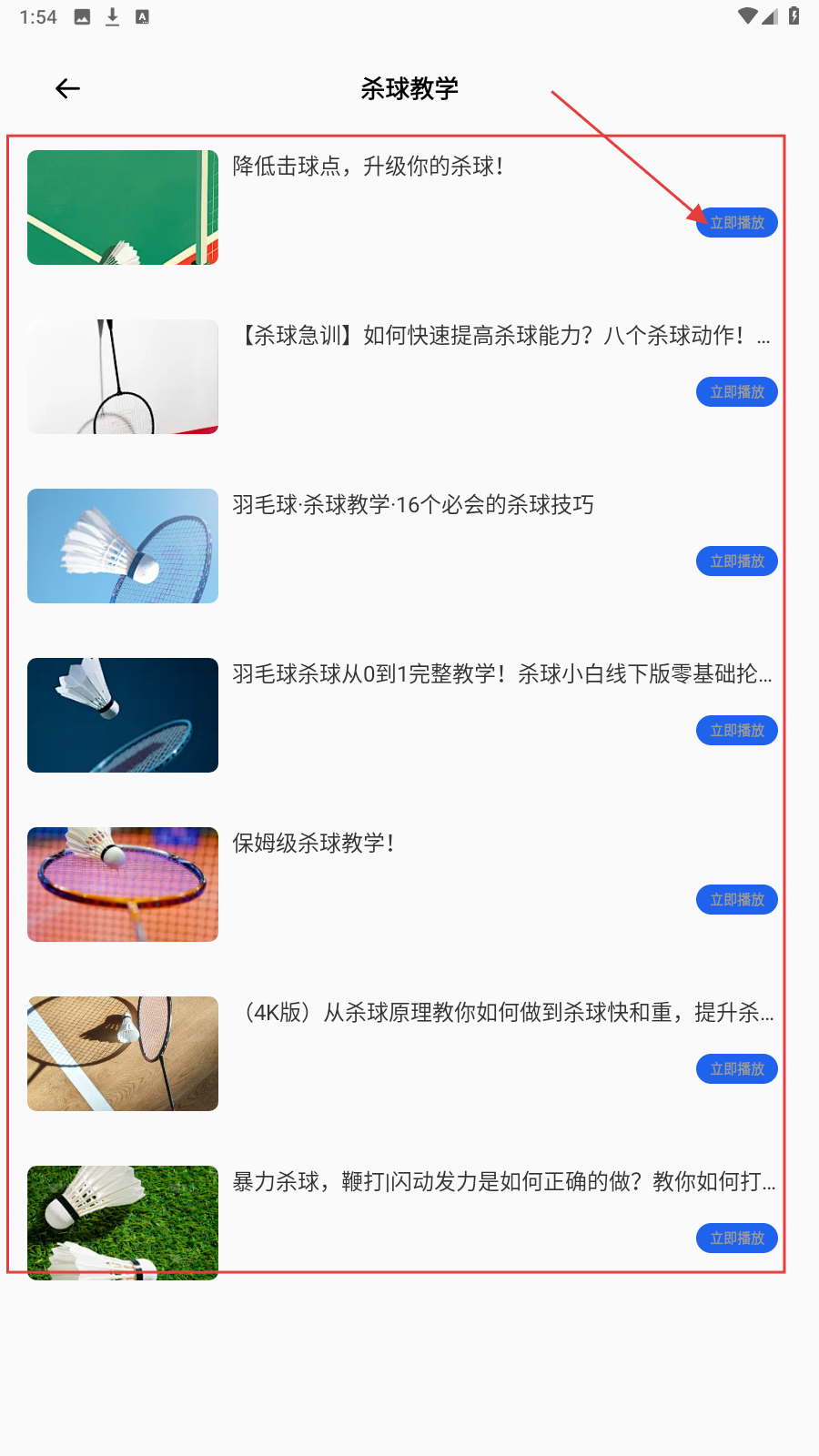Tap 立即播放 for 暴力杀球，鞭打|闪动发力
The image size is (819, 1456).
coord(737,1239)
